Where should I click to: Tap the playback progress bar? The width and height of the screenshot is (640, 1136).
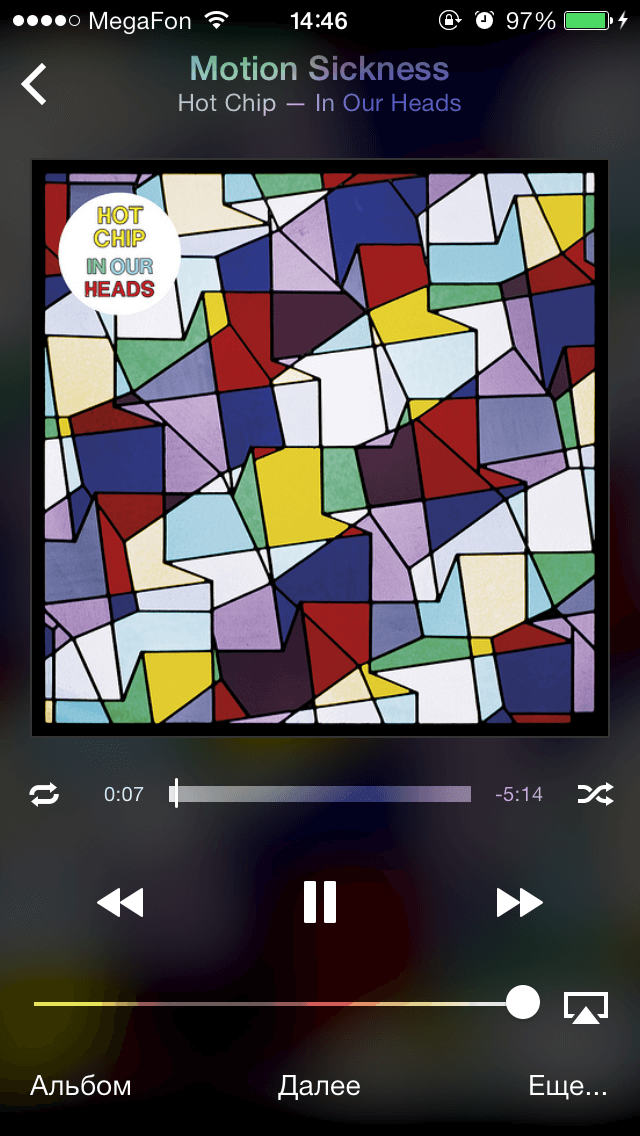tap(320, 795)
